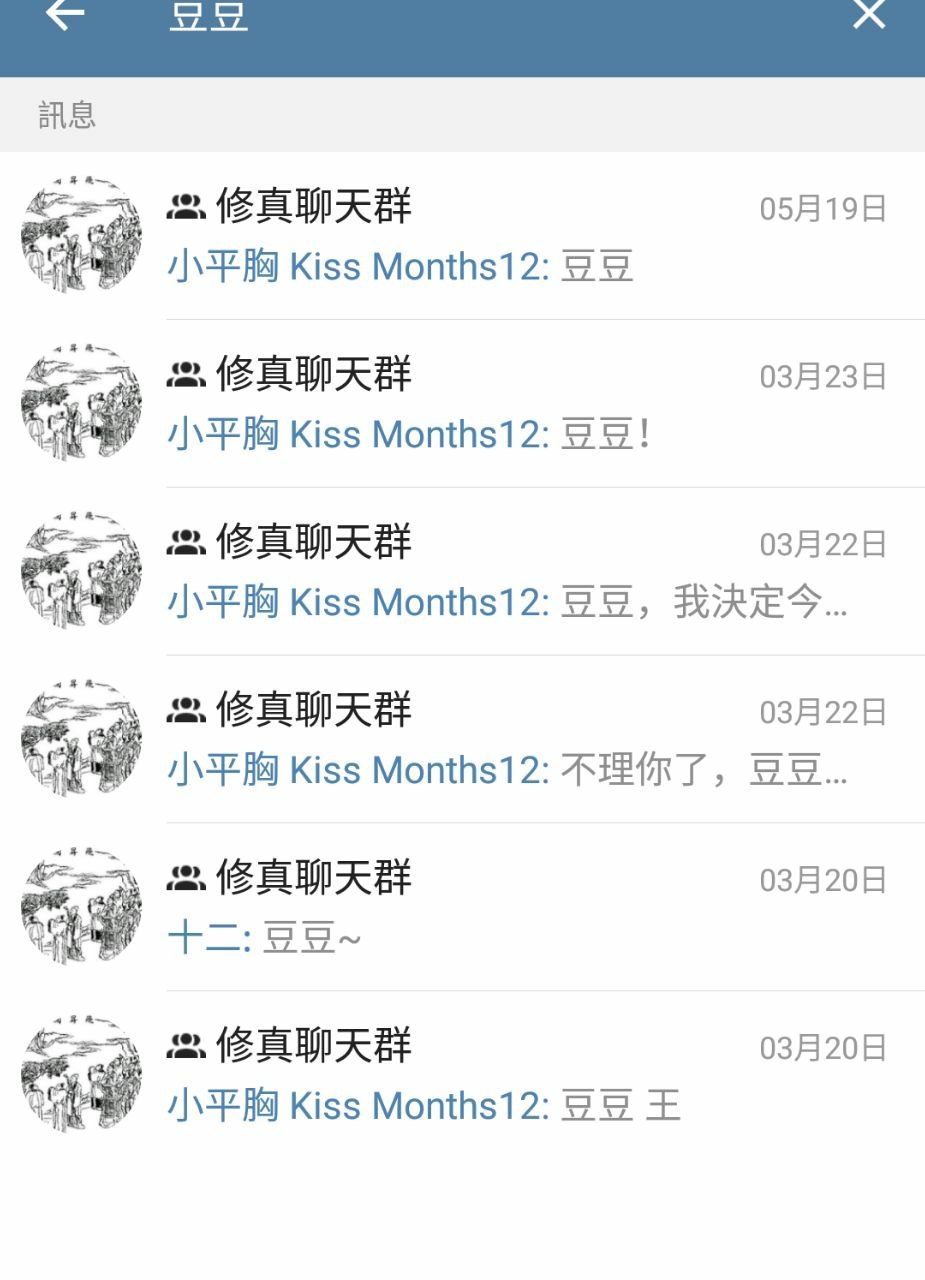The width and height of the screenshot is (925, 1280).
Task: Clear the search text with the X icon
Action: [868, 14]
